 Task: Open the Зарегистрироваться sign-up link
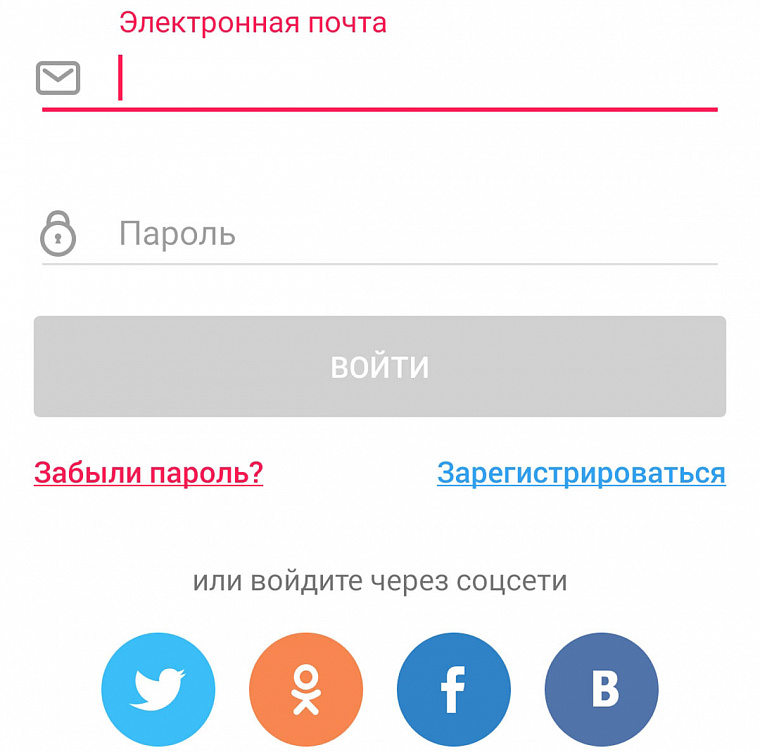click(x=581, y=473)
